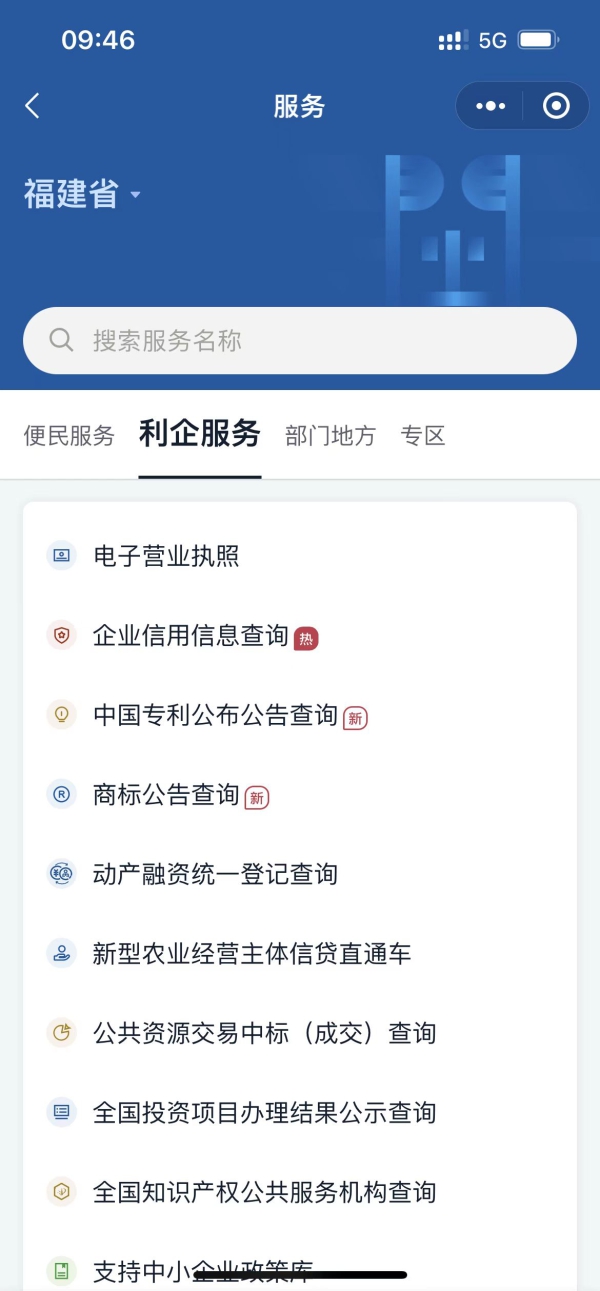
Task: Go back using the top-left arrow
Action: (33, 106)
